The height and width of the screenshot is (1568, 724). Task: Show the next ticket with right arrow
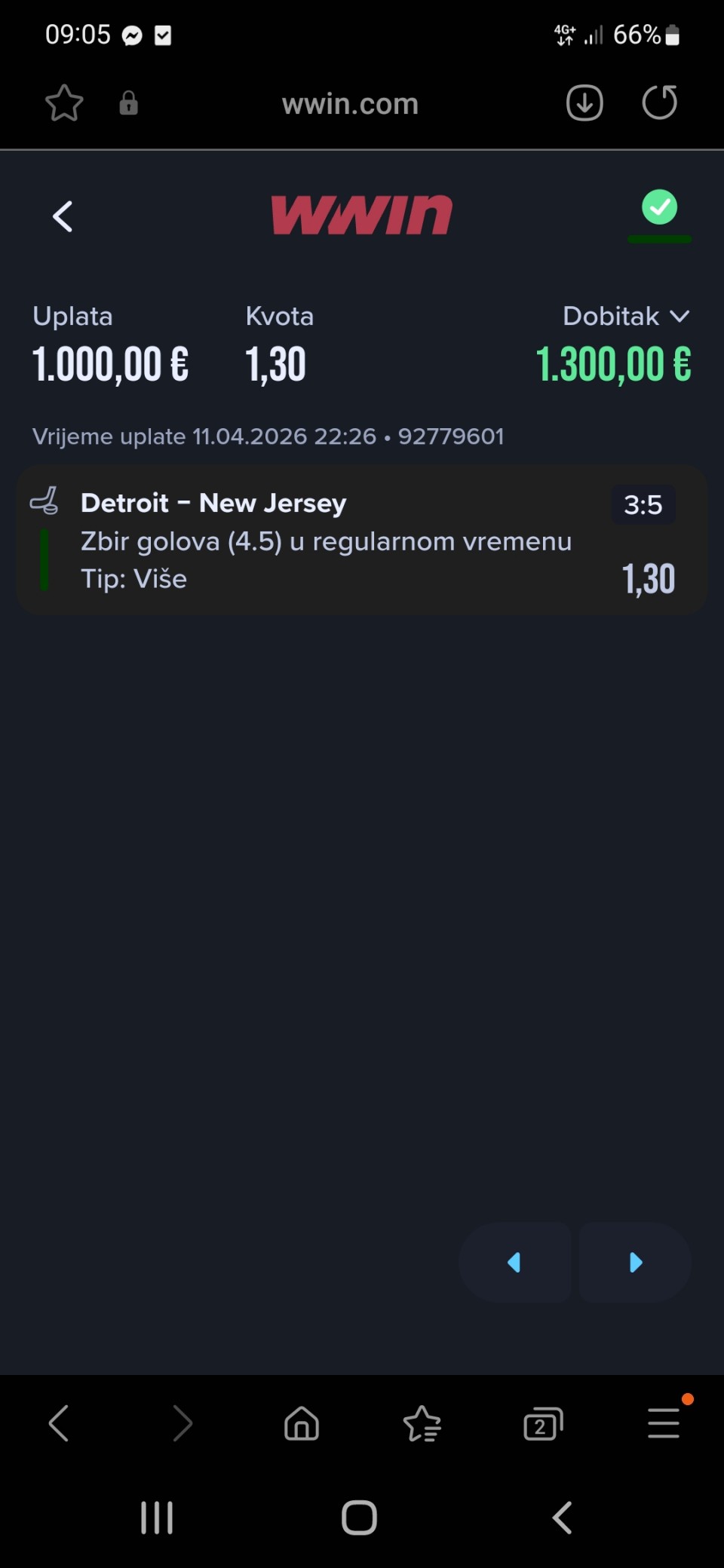635,1263
